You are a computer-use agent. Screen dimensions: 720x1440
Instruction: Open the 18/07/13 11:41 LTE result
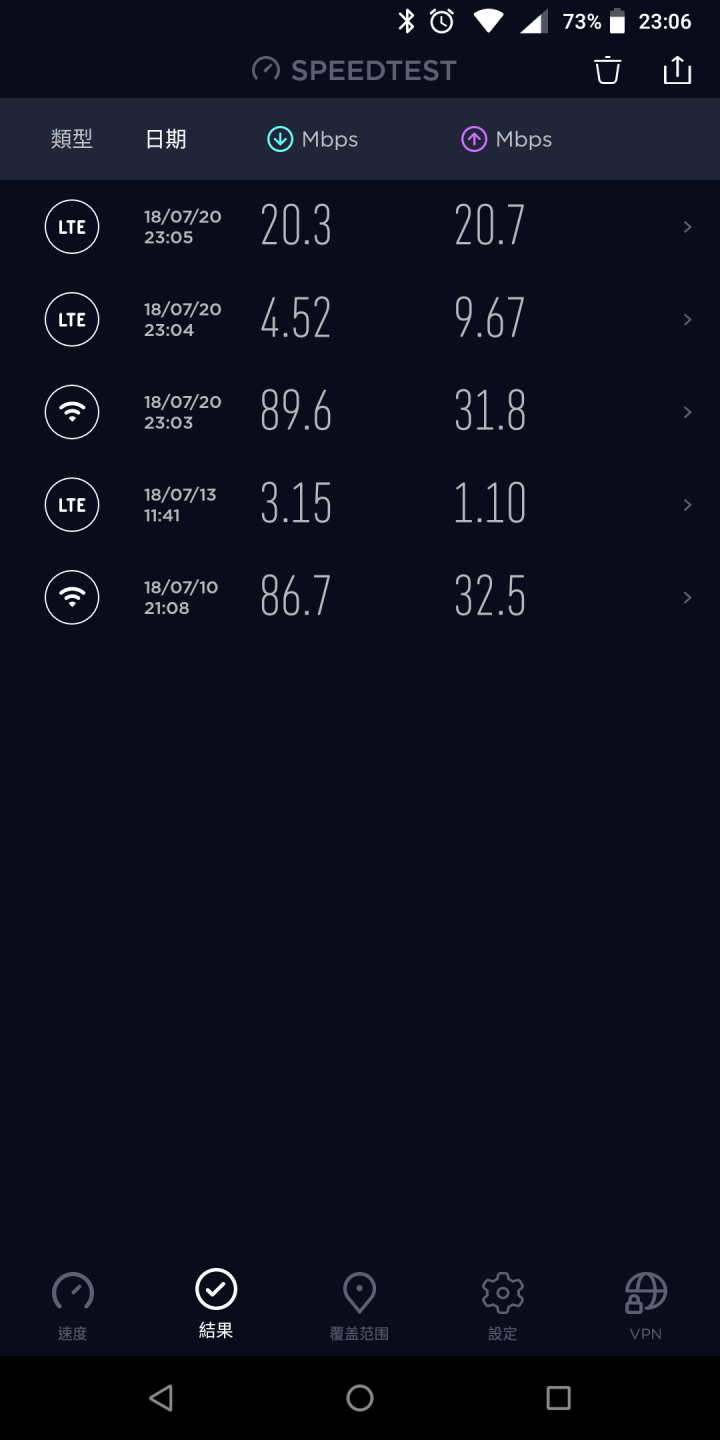coord(360,504)
